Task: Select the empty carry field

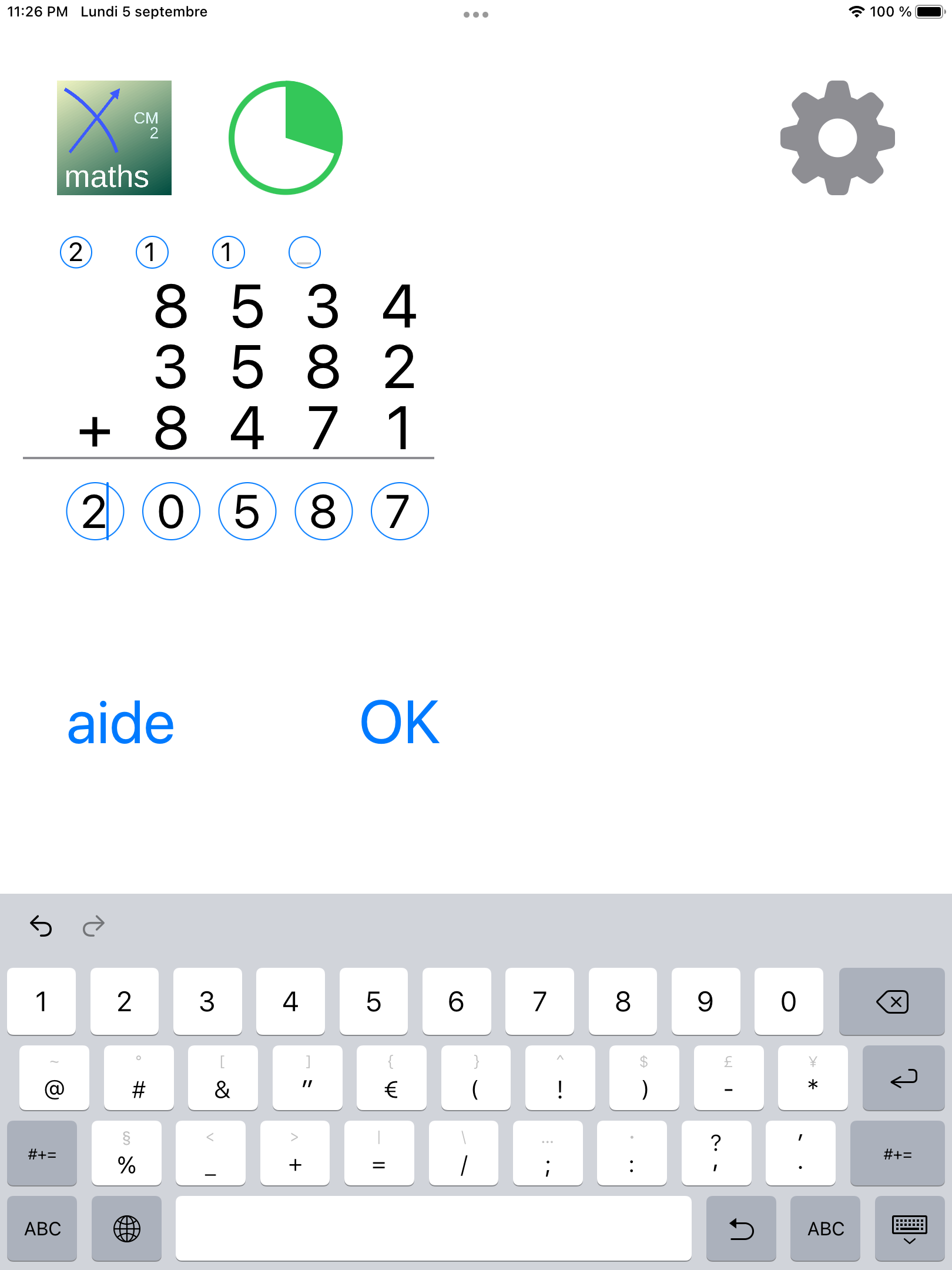Action: coord(304,252)
